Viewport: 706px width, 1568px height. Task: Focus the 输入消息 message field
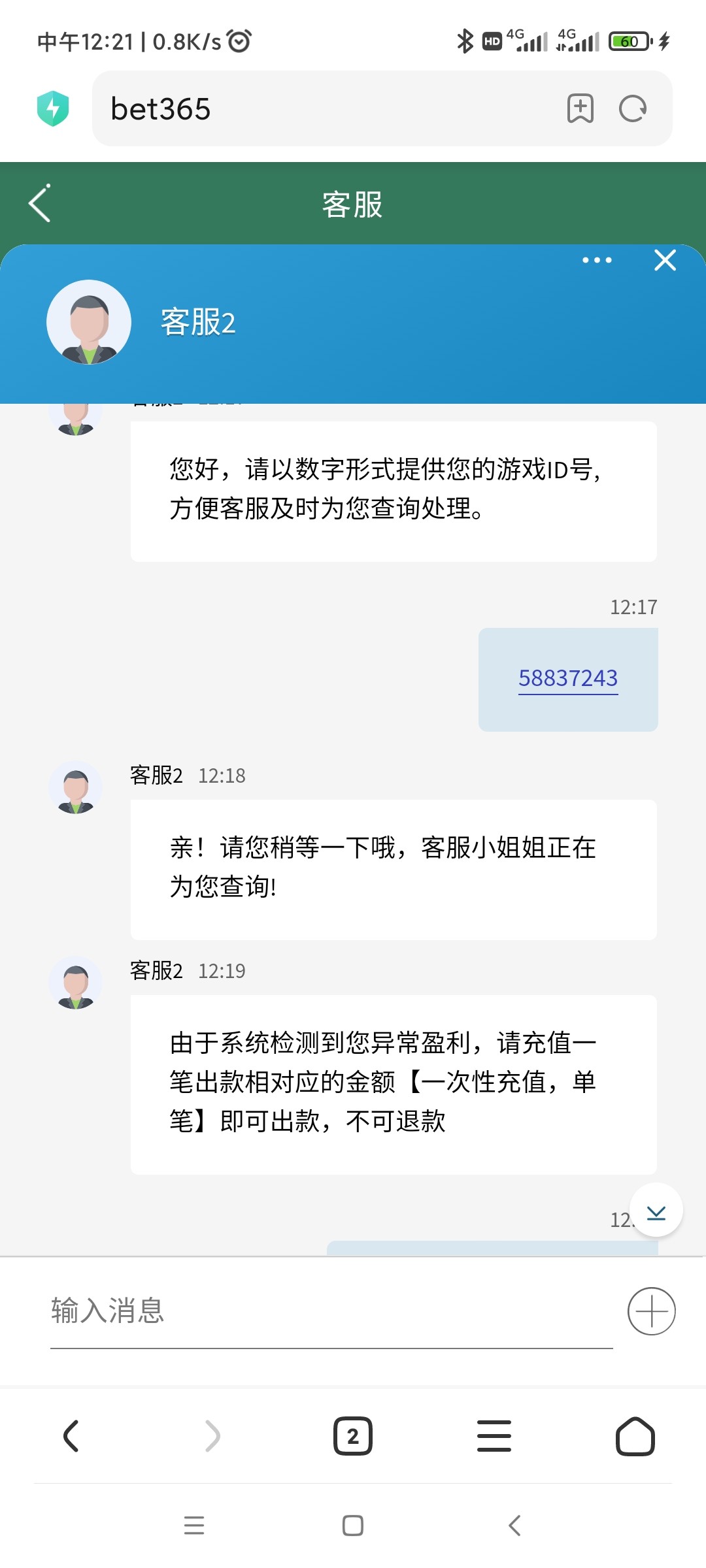coord(330,1311)
